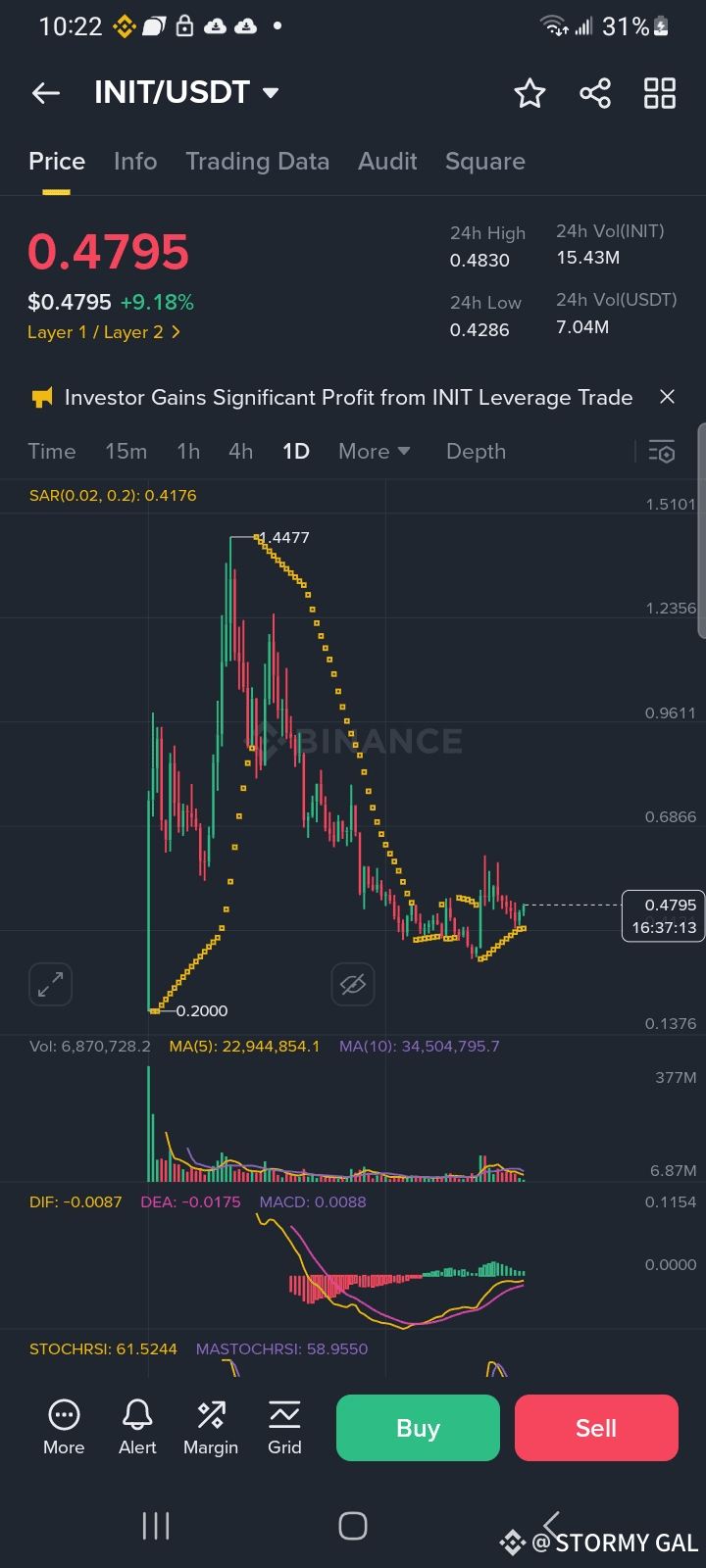This screenshot has height=1568, width=706.
Task: Dismiss the INIT Leverage Trade news banner
Action: [667, 397]
